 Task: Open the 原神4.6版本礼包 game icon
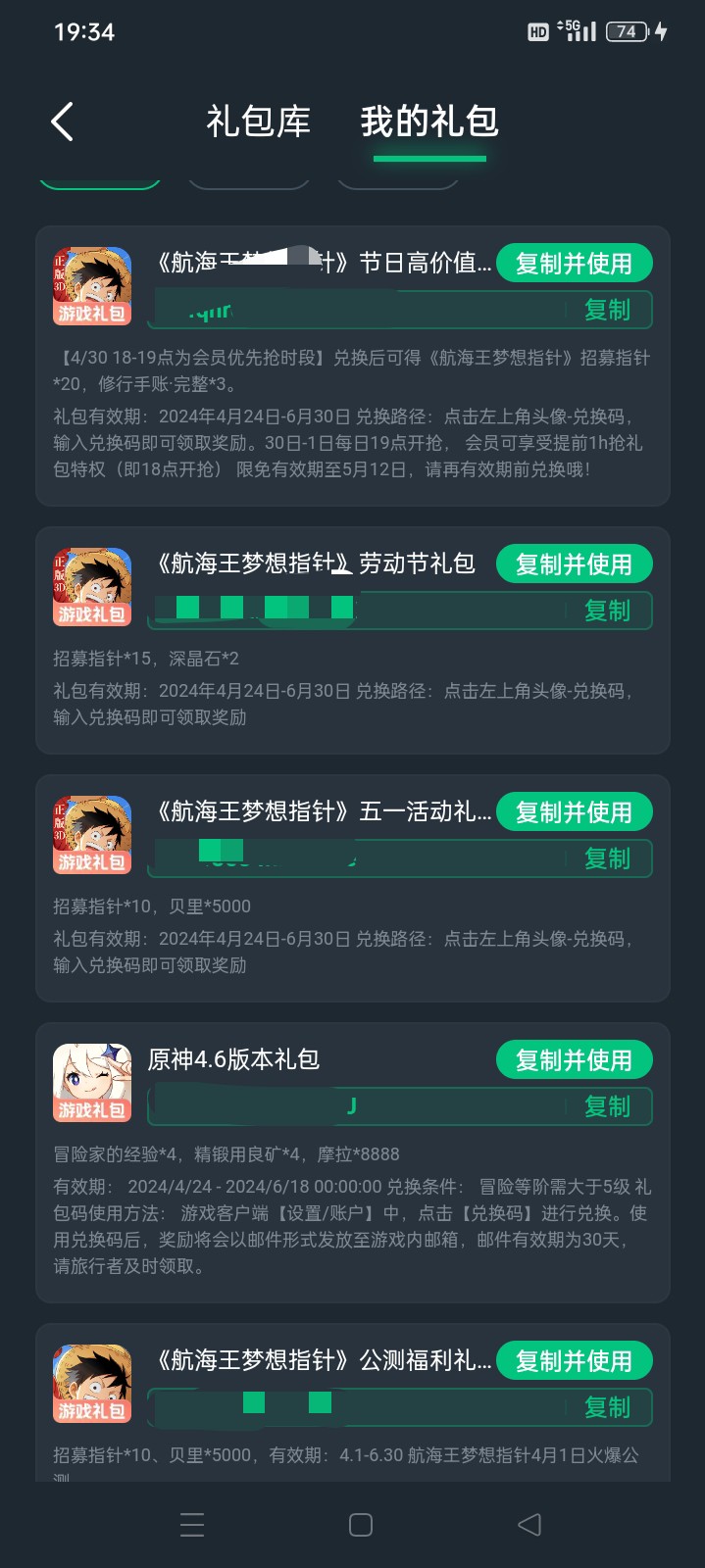[x=92, y=1083]
